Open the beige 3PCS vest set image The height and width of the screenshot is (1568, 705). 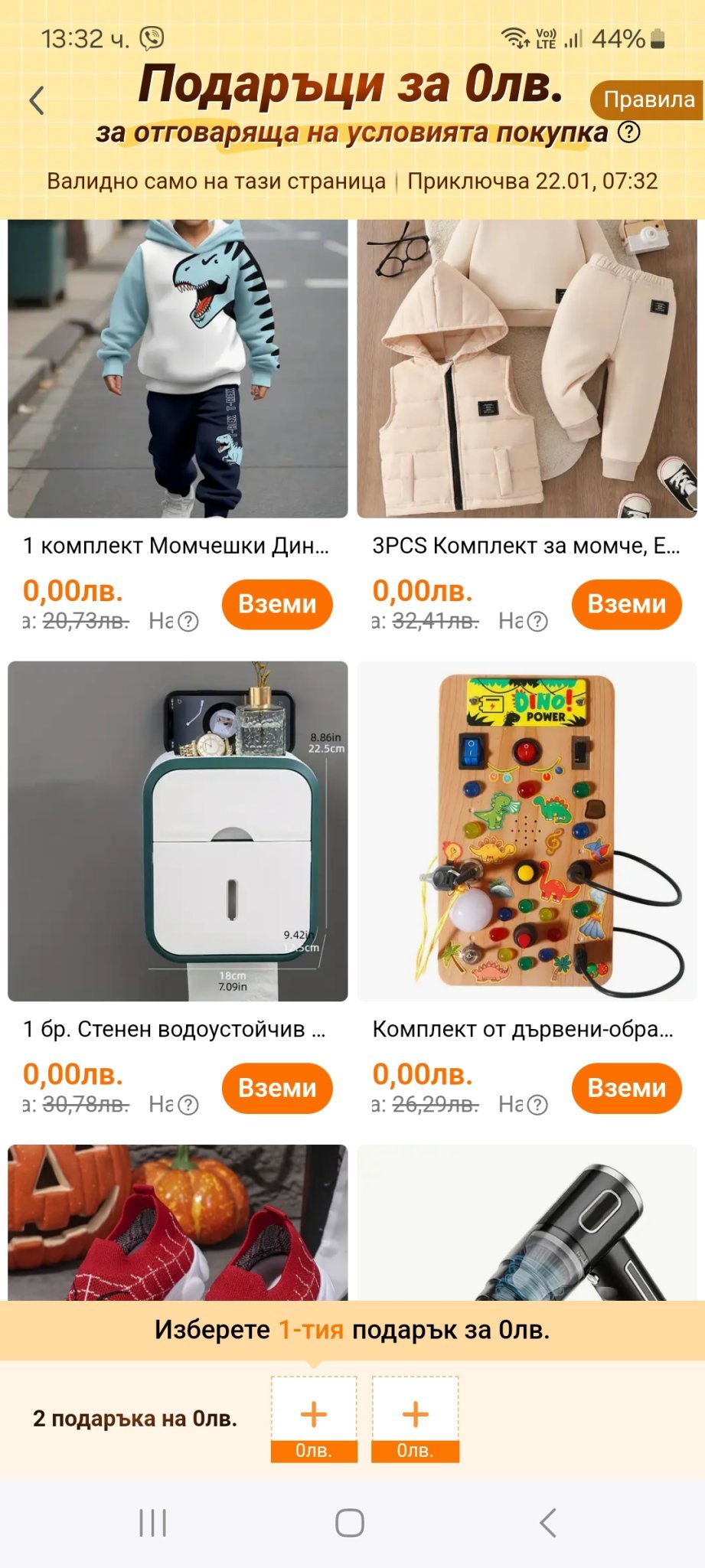click(527, 367)
